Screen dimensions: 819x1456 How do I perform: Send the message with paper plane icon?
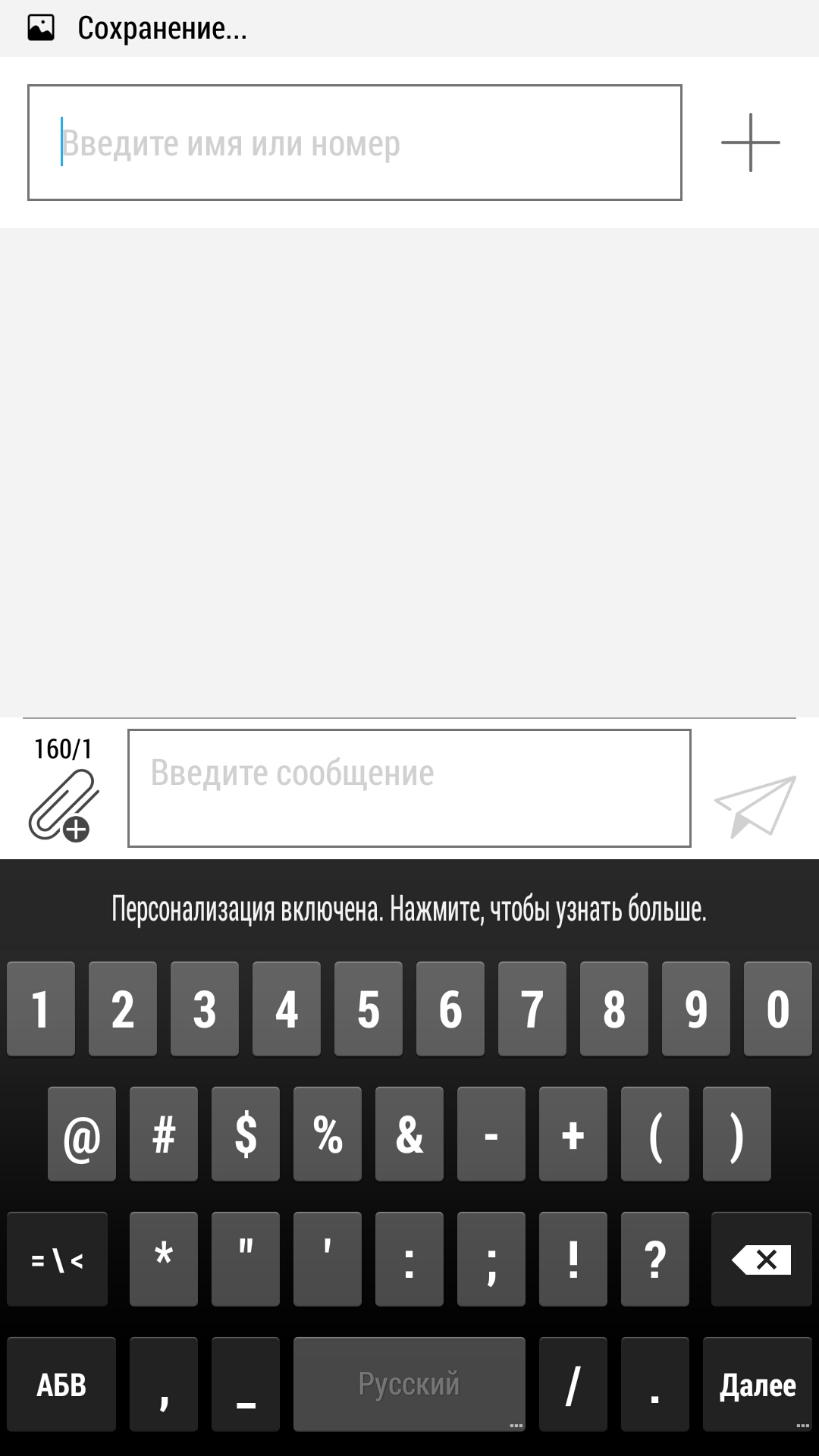tap(755, 805)
